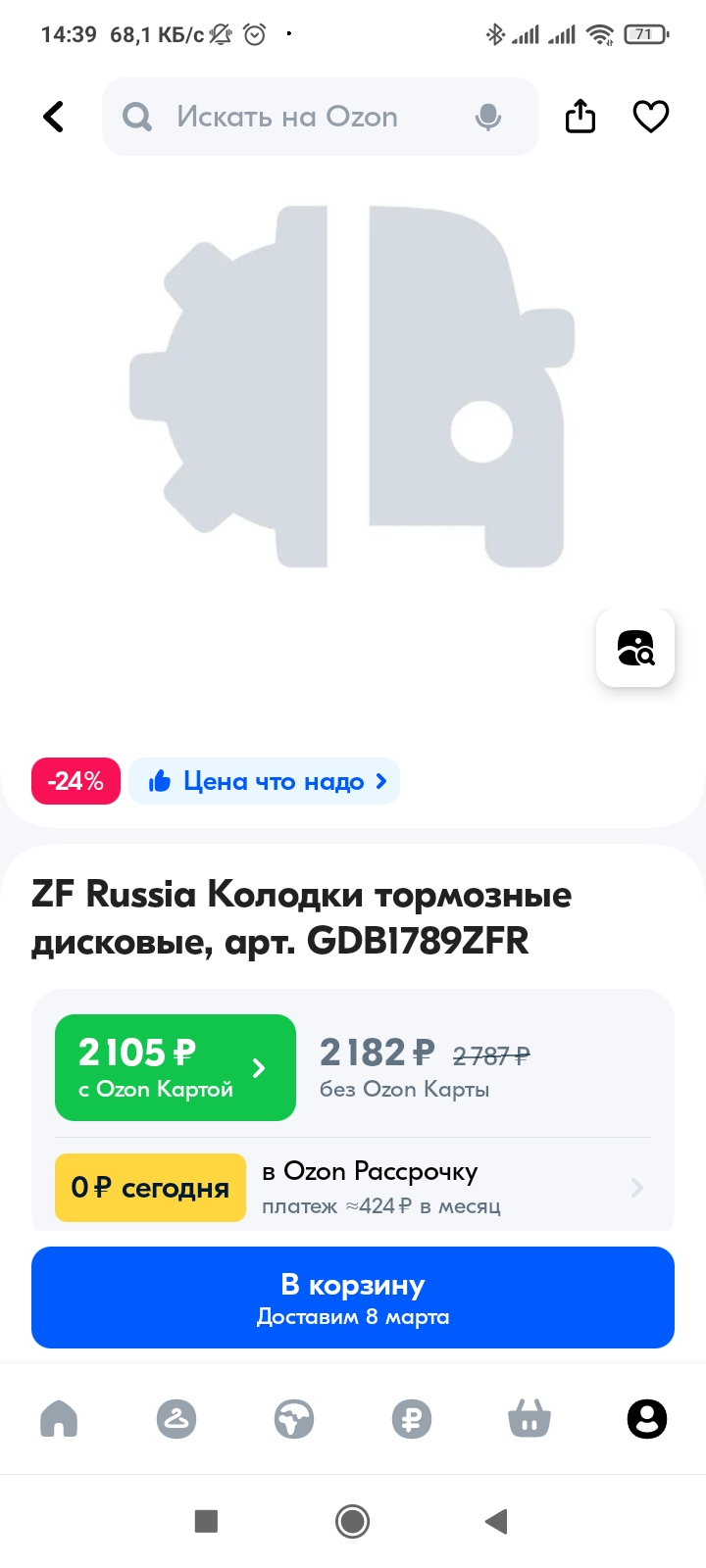Open the shopping basket tab

pos(529,1419)
